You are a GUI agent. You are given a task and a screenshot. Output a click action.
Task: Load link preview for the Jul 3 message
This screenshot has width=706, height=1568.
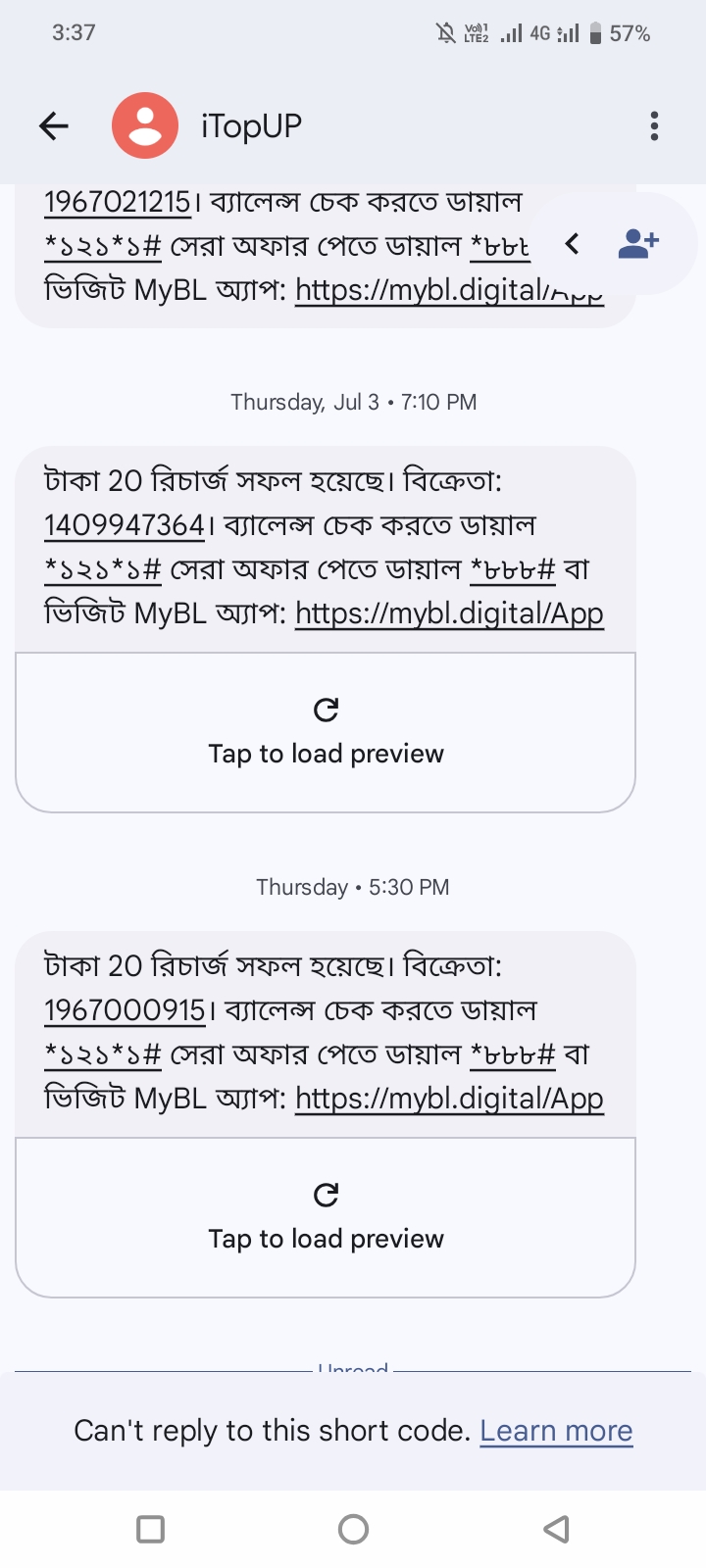tap(326, 732)
